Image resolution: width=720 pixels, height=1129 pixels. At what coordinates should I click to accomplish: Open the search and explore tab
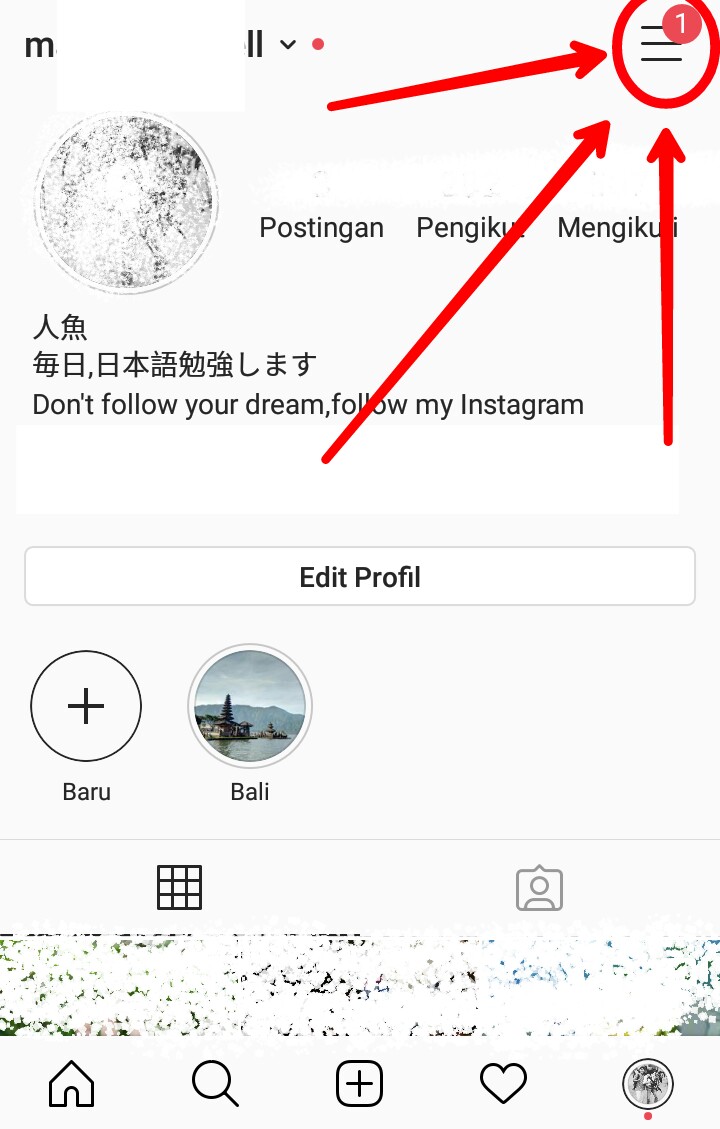(x=215, y=1083)
